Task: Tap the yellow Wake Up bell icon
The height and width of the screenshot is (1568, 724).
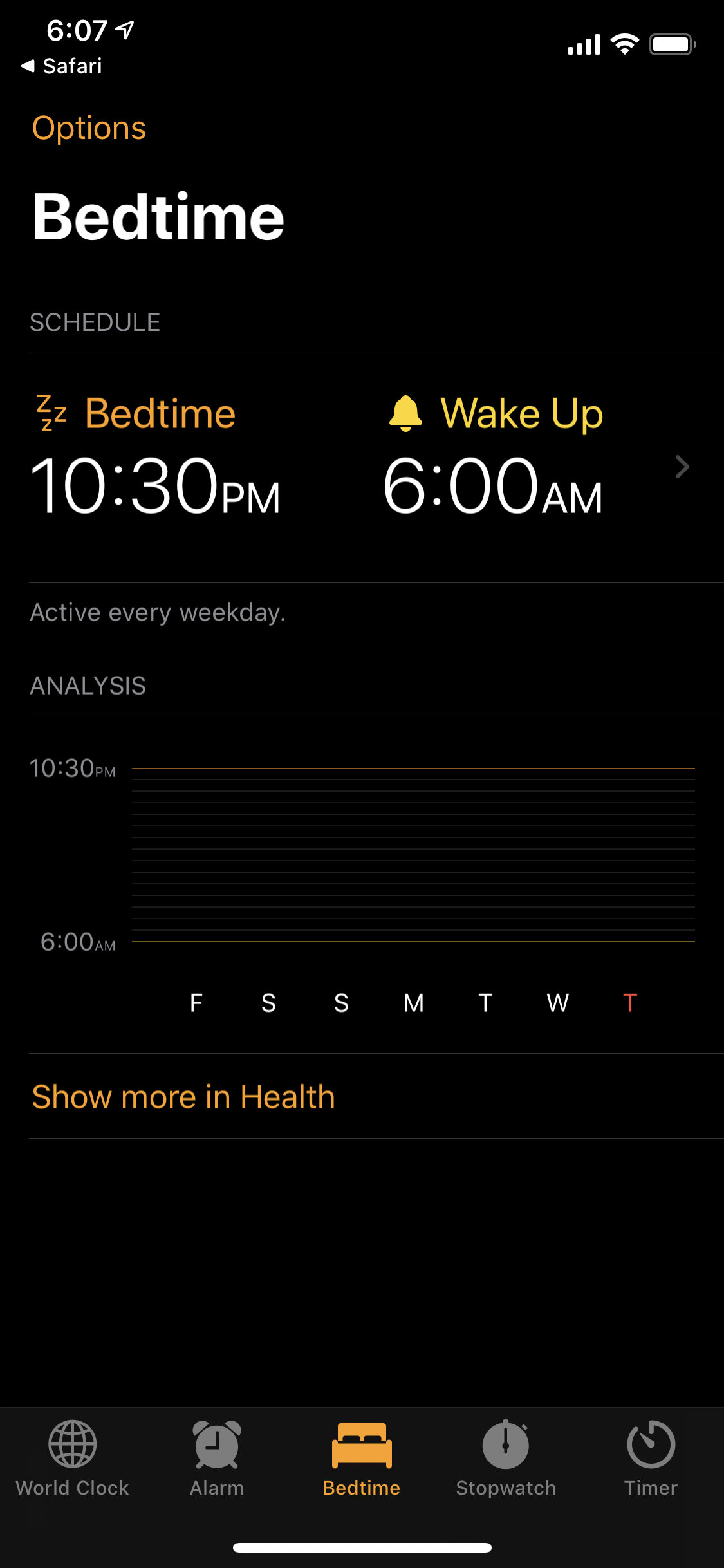Action: (405, 413)
